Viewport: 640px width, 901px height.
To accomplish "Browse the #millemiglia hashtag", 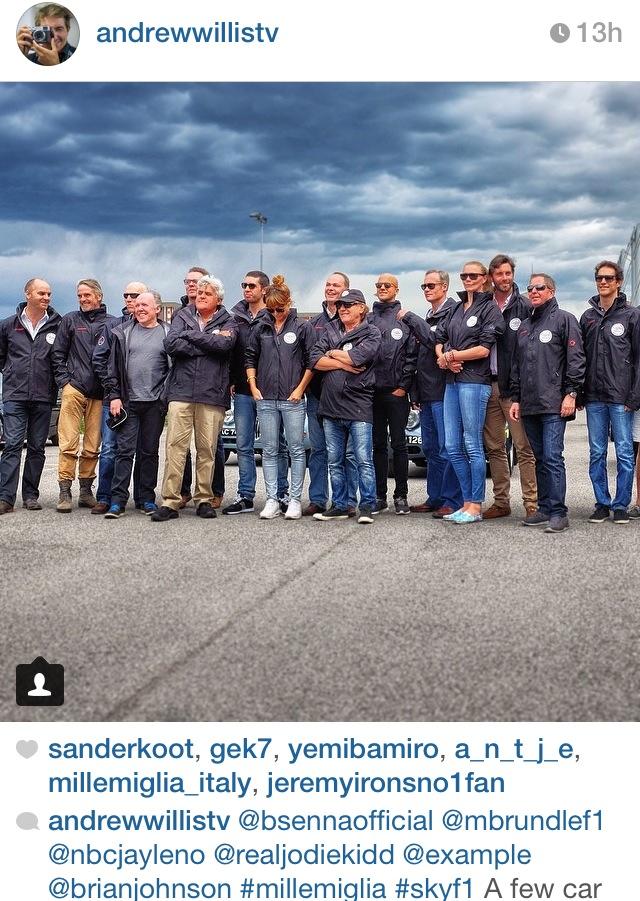I will click(x=307, y=888).
